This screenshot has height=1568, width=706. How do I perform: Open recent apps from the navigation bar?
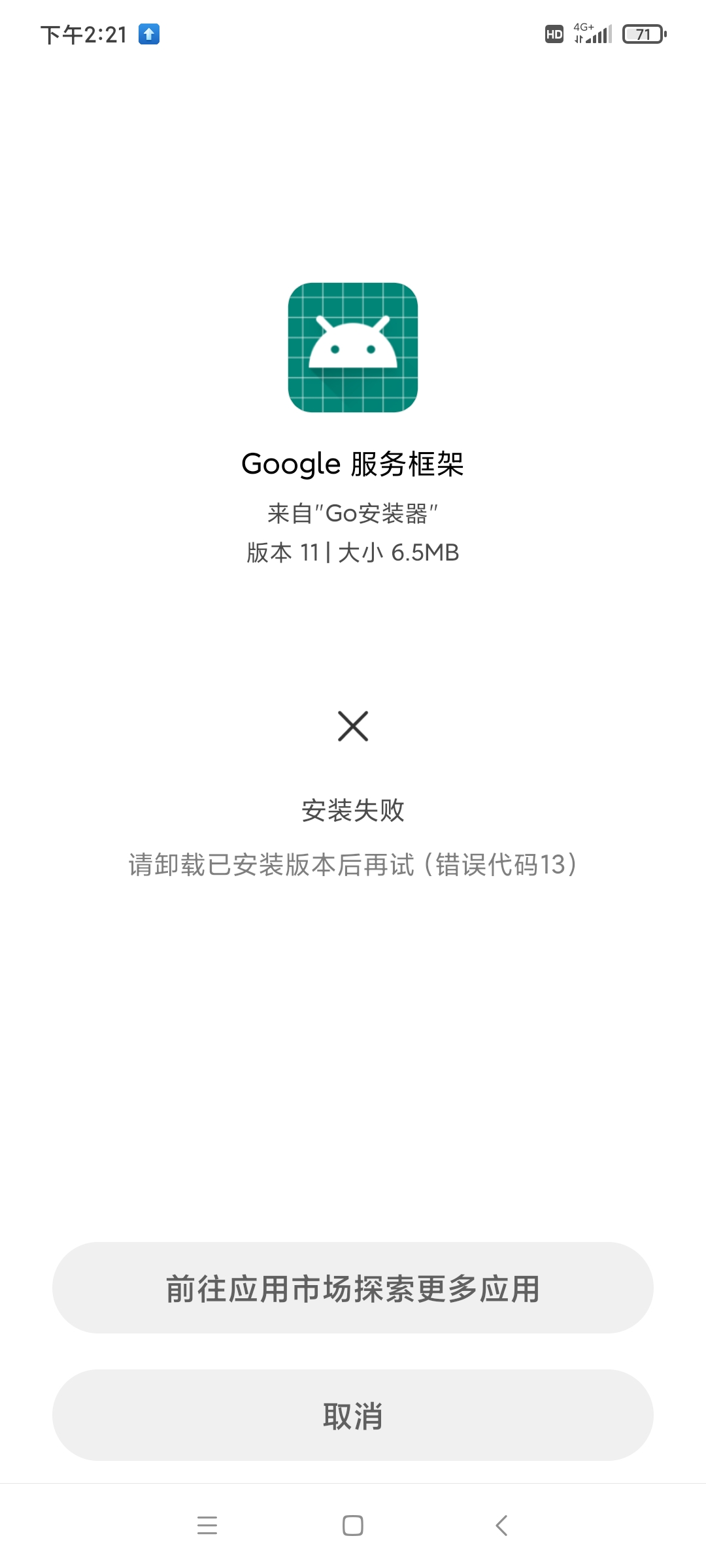pos(207,1526)
